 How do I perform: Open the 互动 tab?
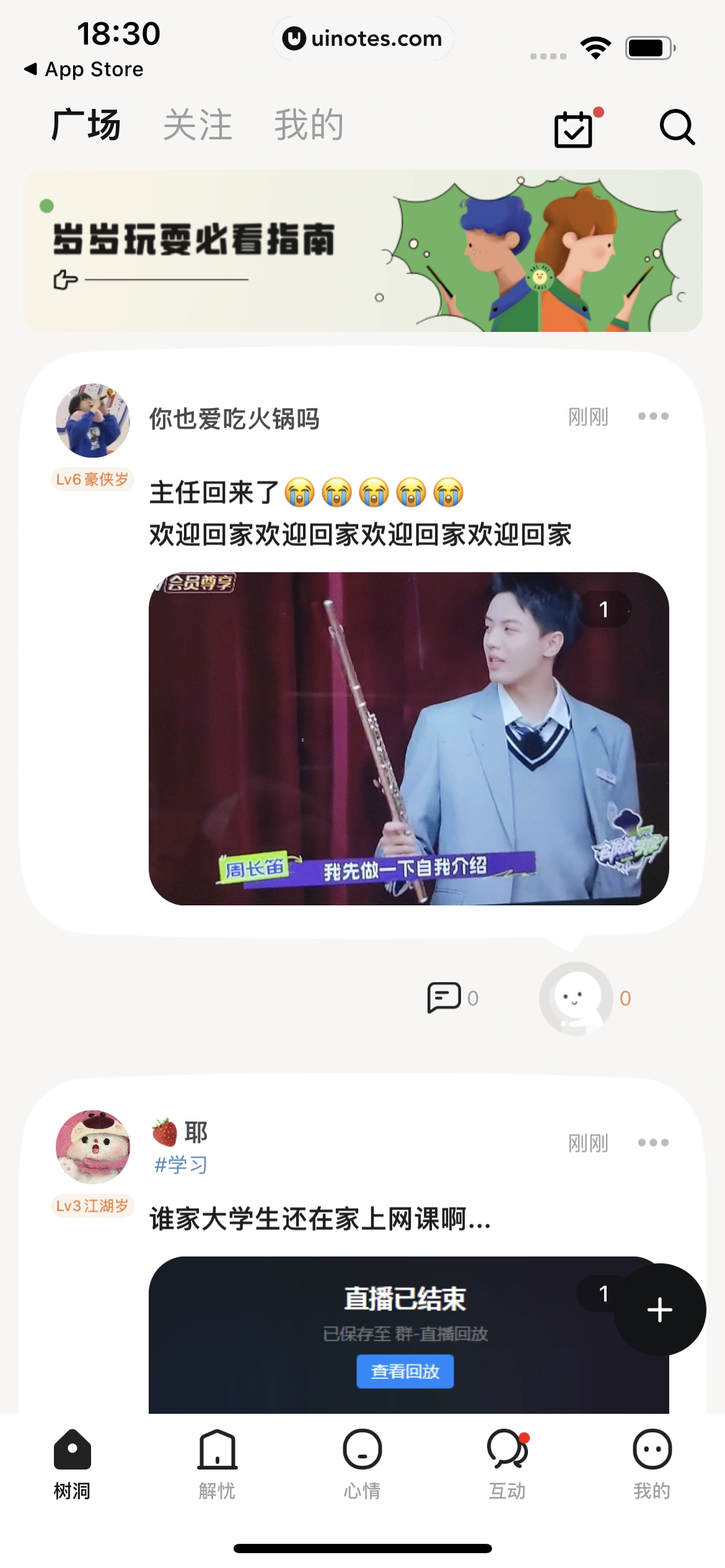[x=507, y=1464]
